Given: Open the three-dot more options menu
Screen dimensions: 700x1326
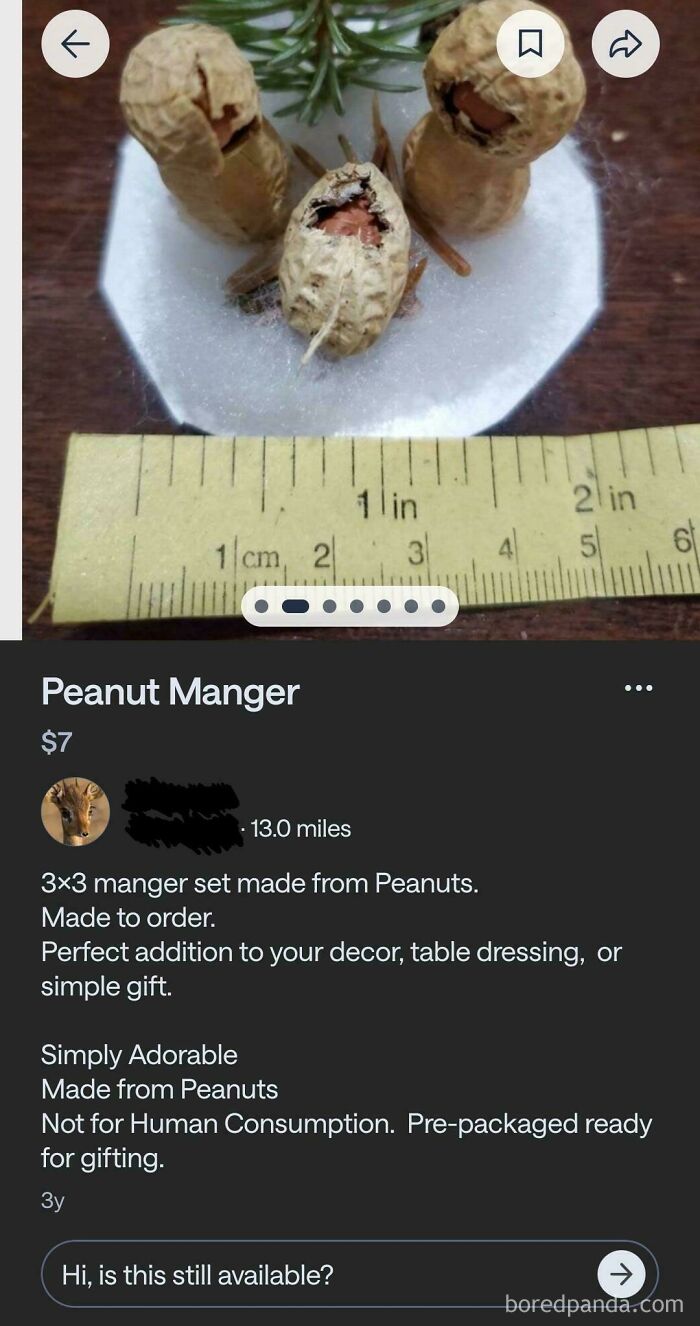Looking at the screenshot, I should 638,688.
